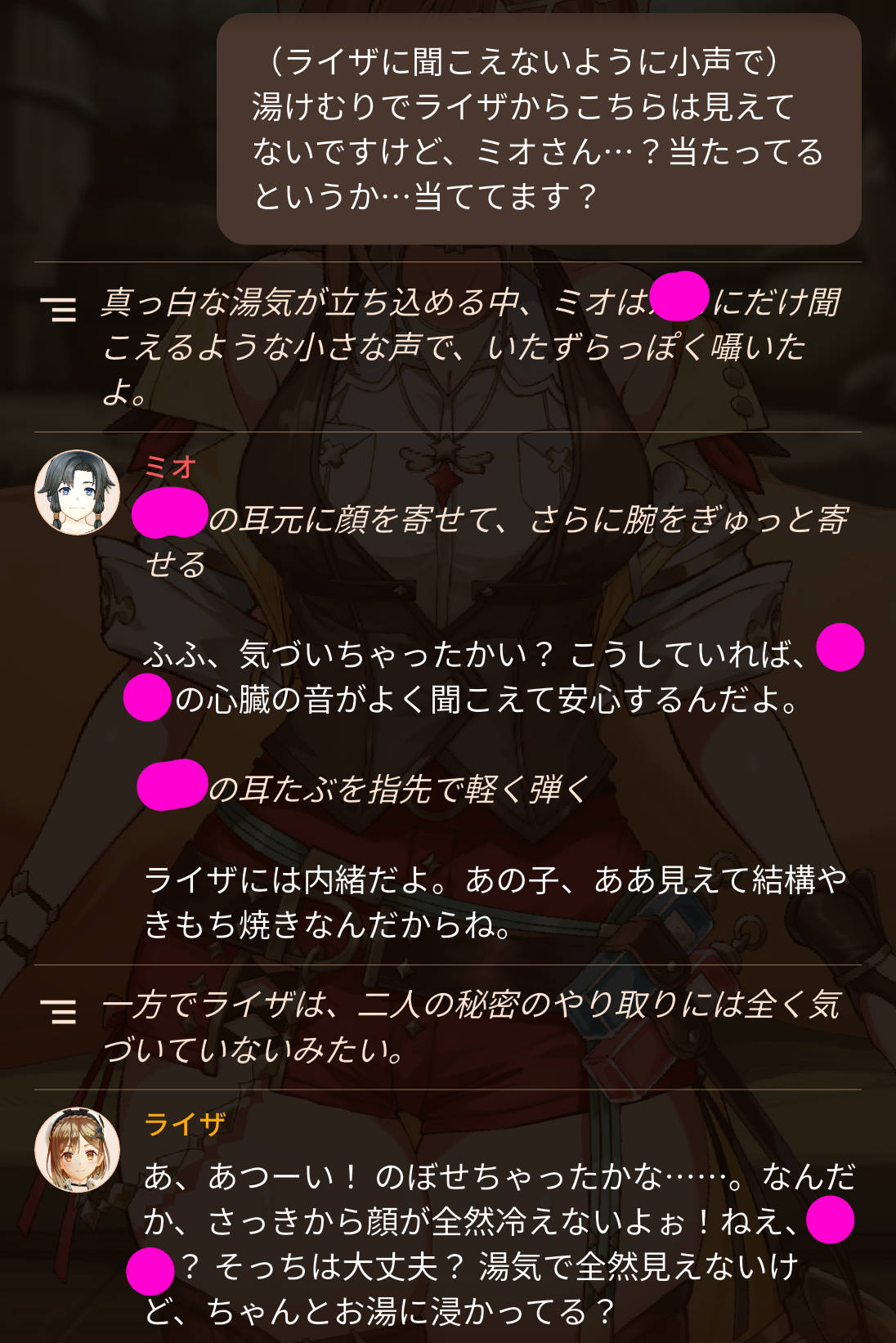Open ミオ's character avatar
This screenshot has width=896, height=1343.
coord(77,493)
